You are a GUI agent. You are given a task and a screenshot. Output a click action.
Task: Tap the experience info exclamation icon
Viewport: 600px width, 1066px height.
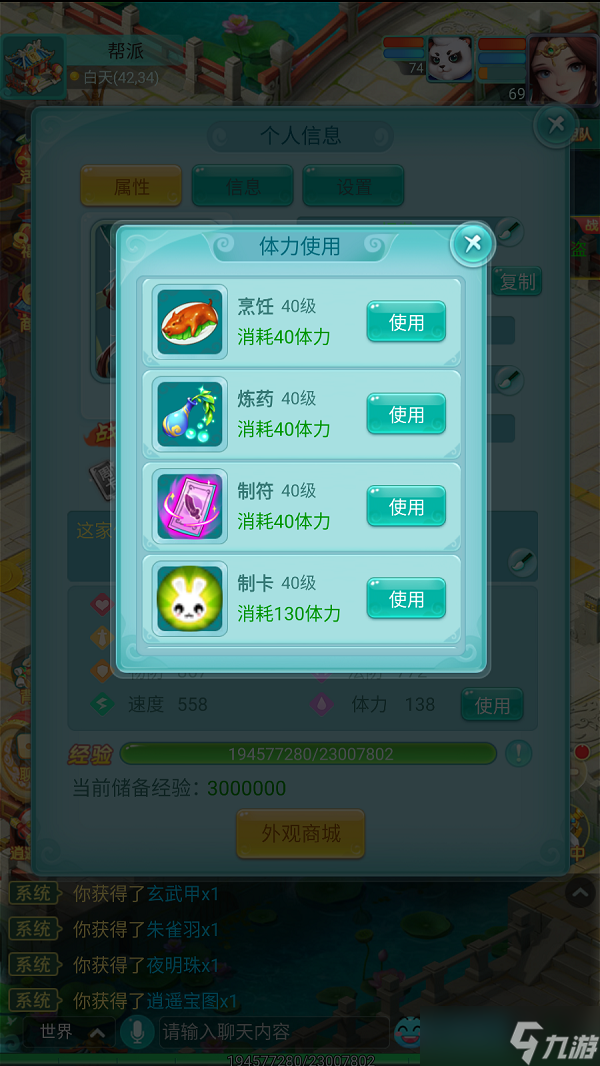pos(519,753)
